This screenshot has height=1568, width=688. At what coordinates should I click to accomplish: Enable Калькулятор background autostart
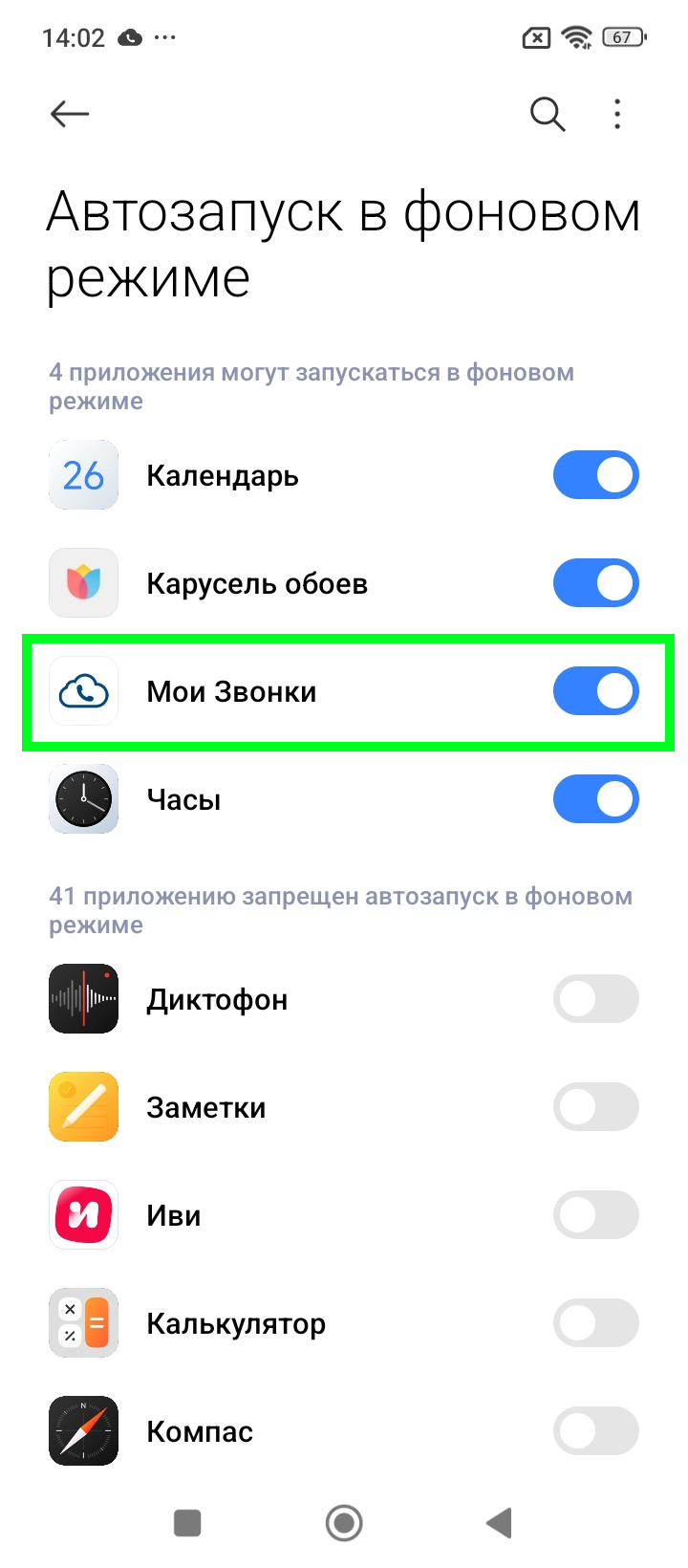click(595, 1323)
